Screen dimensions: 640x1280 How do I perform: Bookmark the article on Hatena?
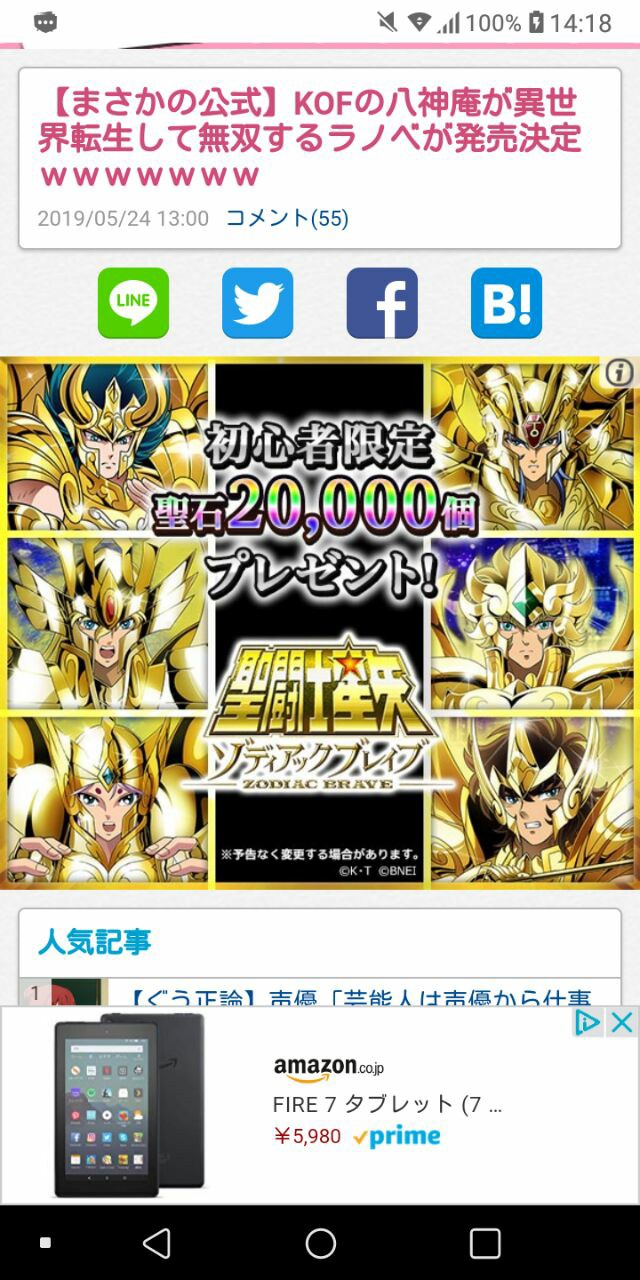[506, 303]
